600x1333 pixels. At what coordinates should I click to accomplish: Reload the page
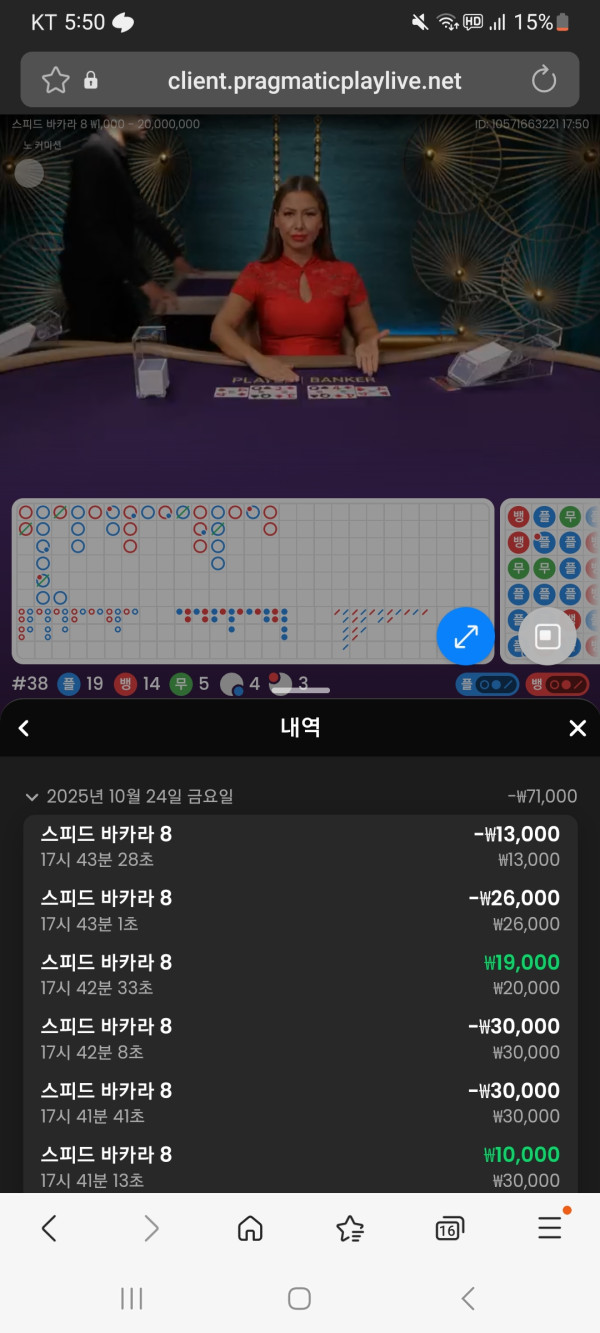click(x=543, y=80)
